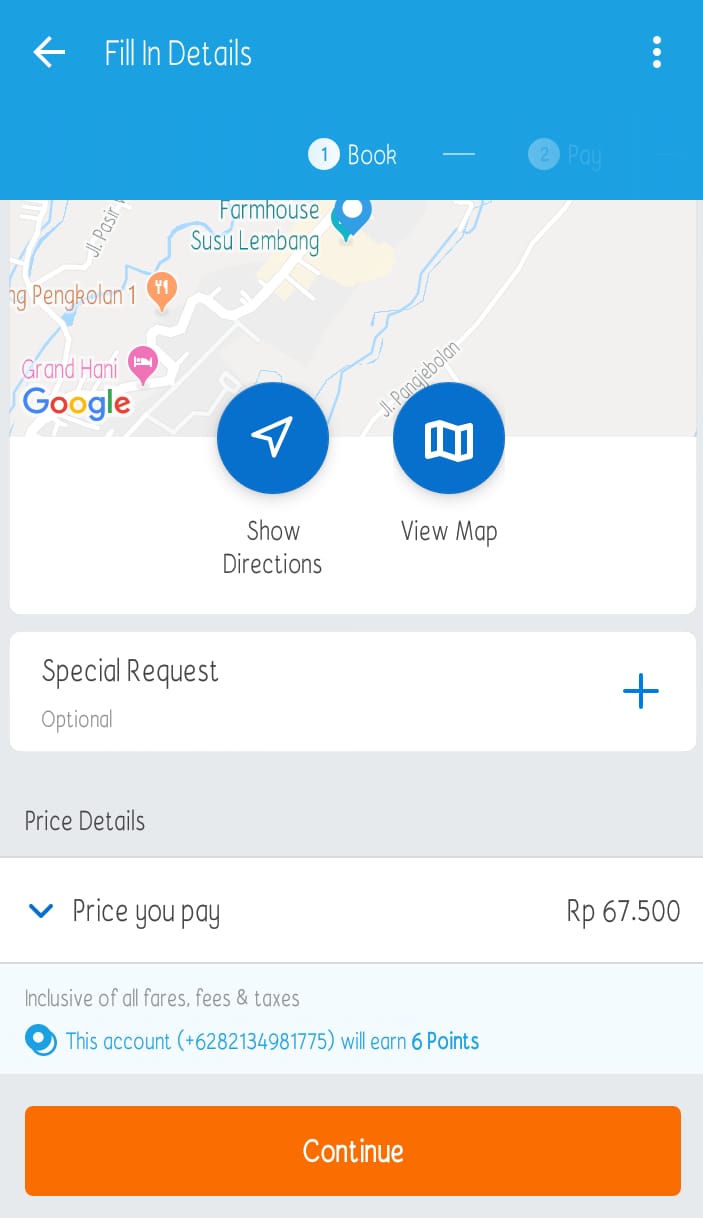Add a Special Request
This screenshot has width=703, height=1218.
[640, 691]
